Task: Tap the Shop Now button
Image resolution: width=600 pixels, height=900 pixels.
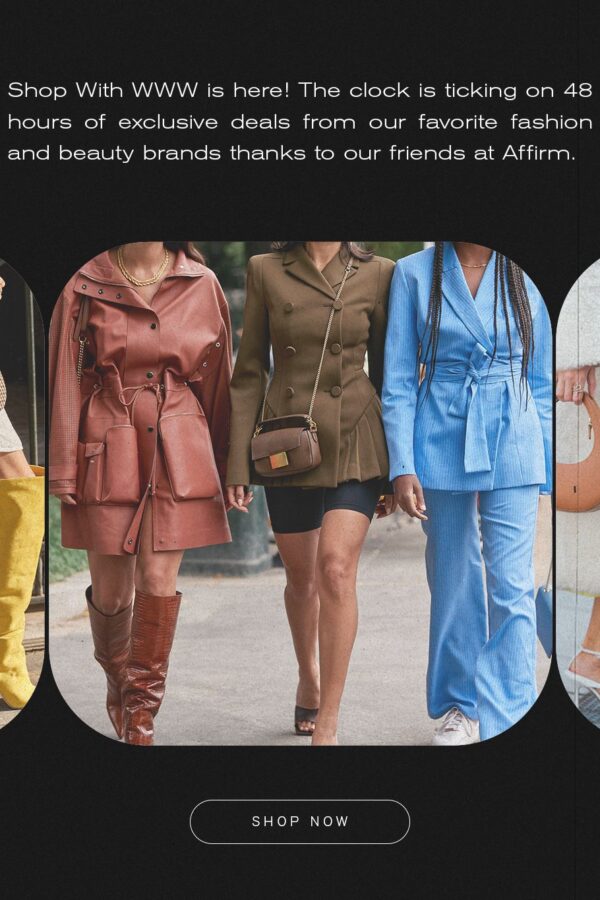Action: (300, 821)
